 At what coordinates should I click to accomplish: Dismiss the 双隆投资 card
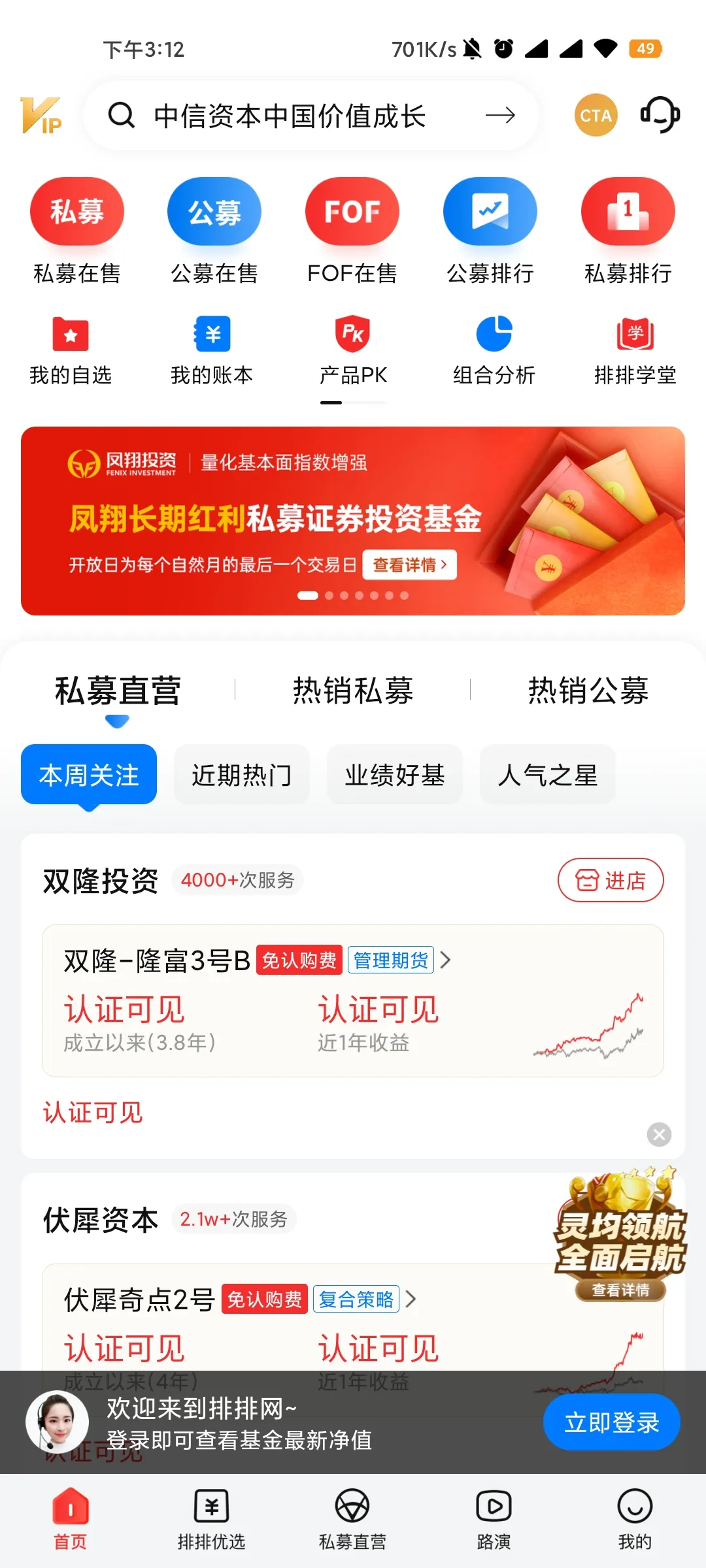660,1135
